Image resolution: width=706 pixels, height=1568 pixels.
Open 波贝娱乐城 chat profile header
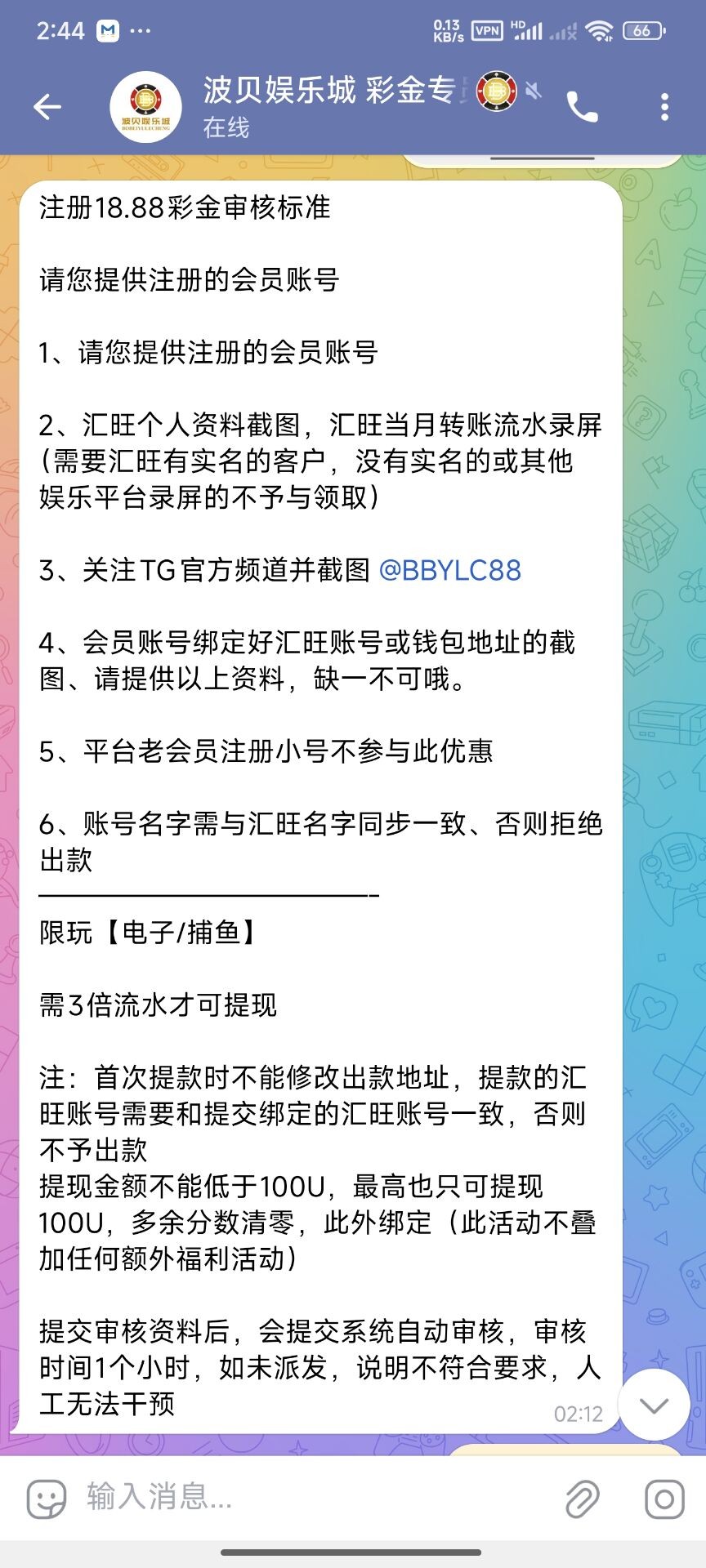click(327, 106)
